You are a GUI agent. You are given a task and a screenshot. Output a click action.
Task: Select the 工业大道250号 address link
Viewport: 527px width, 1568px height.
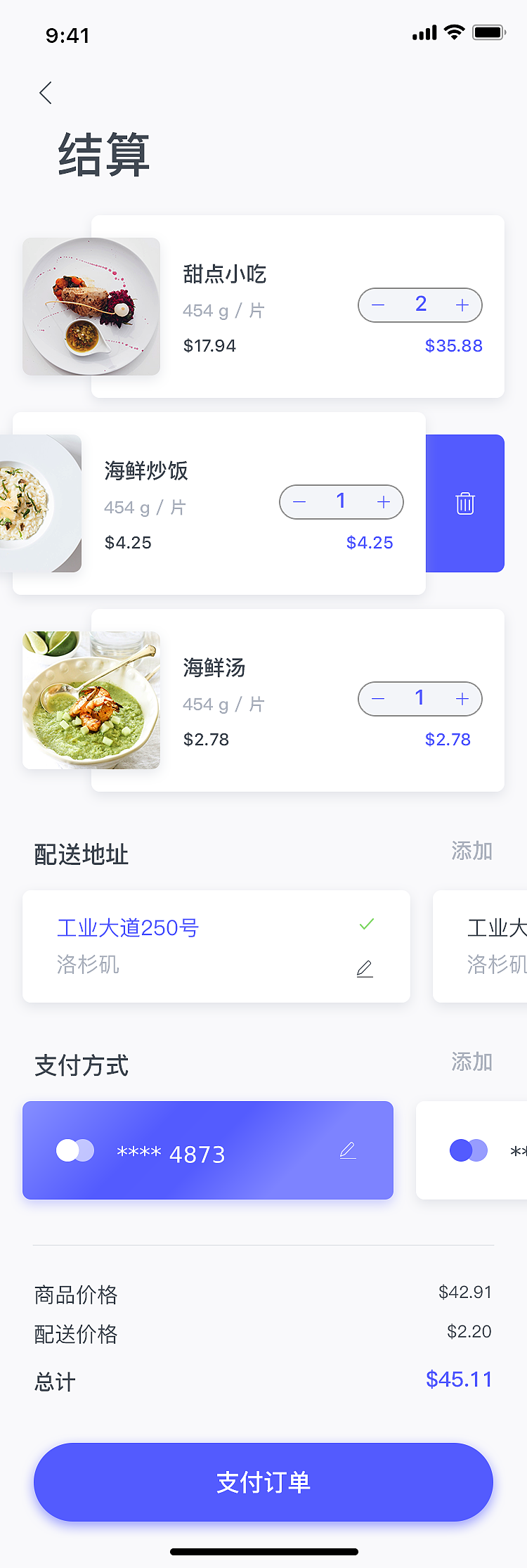[x=127, y=927]
